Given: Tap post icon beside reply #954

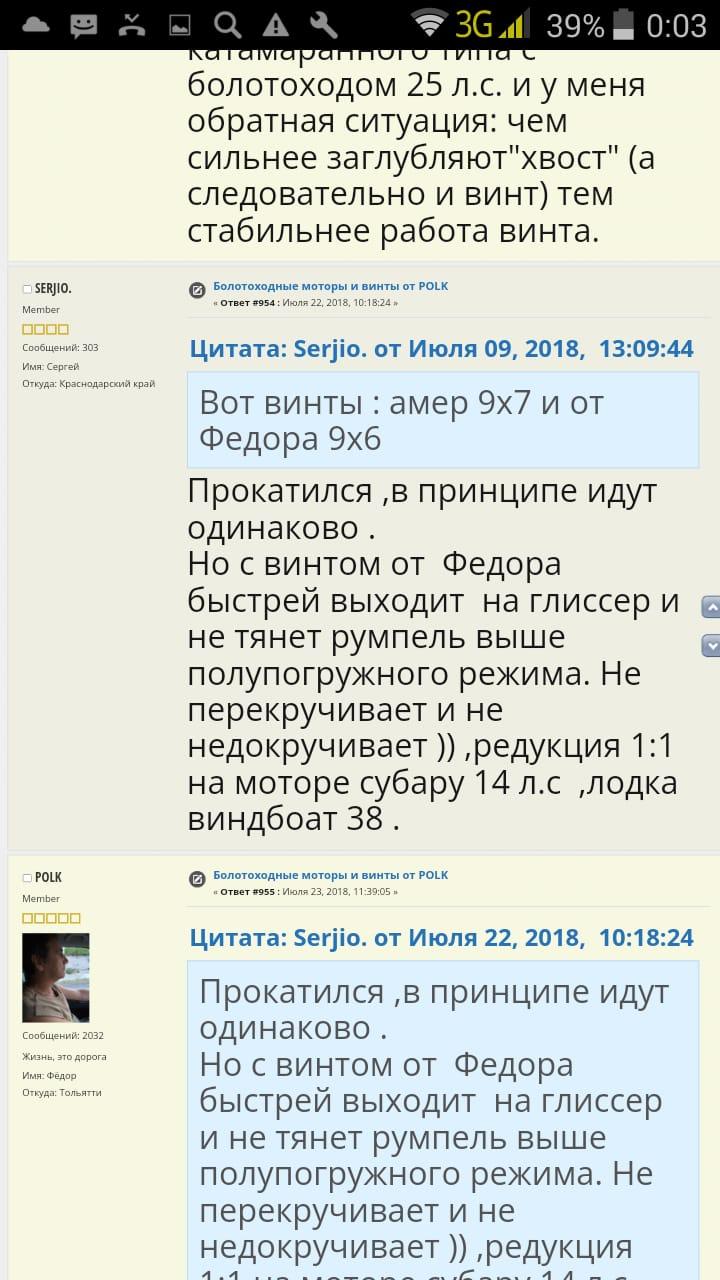Looking at the screenshot, I should pos(198,290).
